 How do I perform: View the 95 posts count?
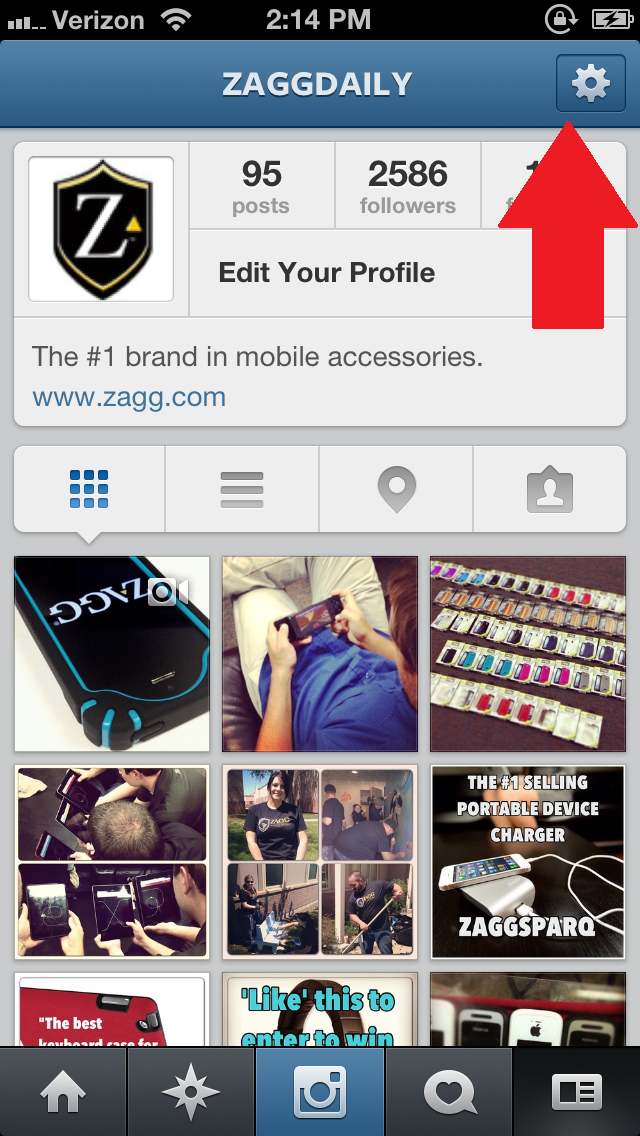261,187
